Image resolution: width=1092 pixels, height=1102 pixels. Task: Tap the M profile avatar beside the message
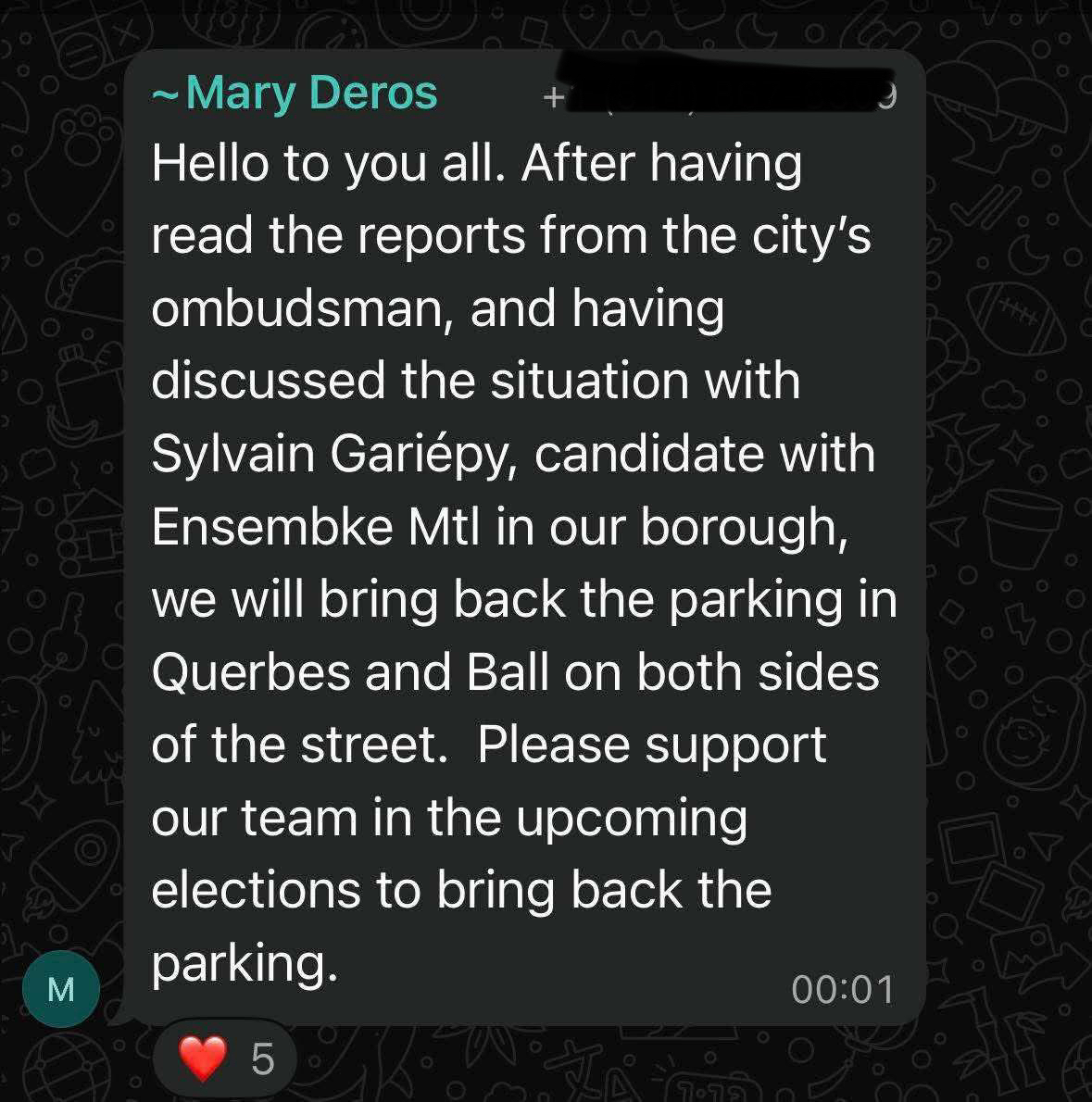(x=61, y=989)
